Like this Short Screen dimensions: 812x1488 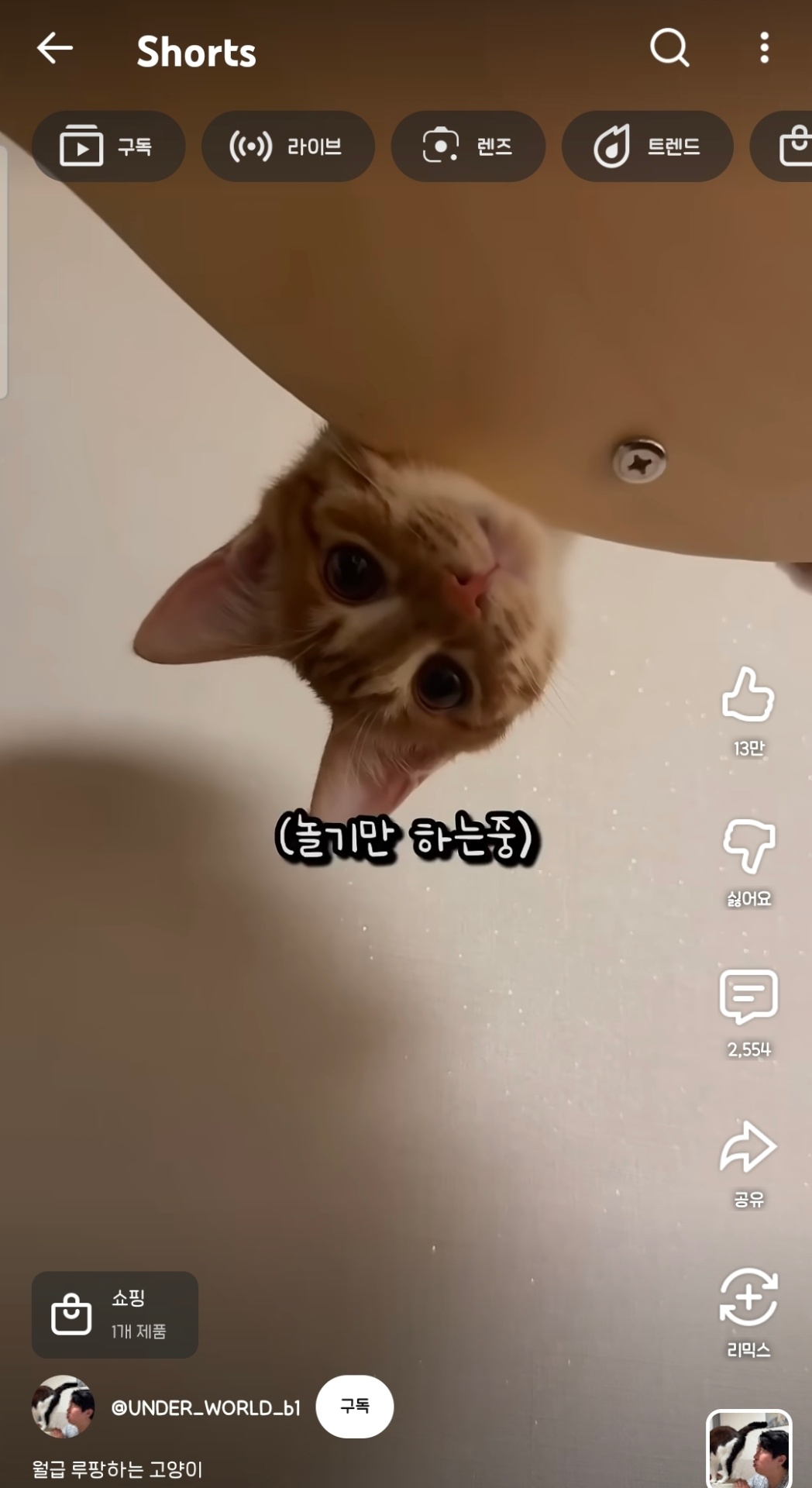tap(748, 695)
